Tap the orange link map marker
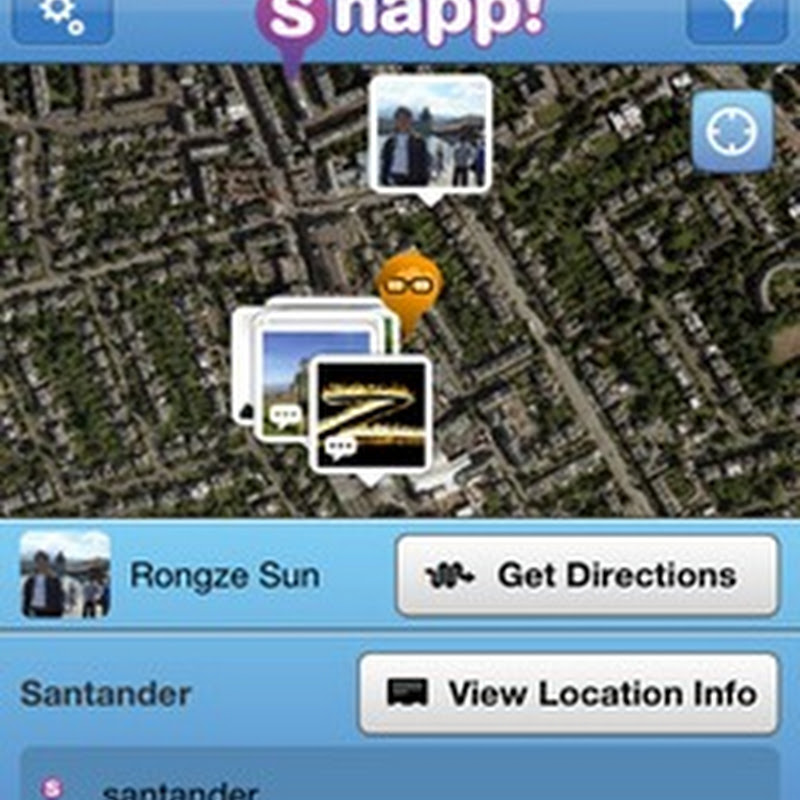 pos(409,287)
